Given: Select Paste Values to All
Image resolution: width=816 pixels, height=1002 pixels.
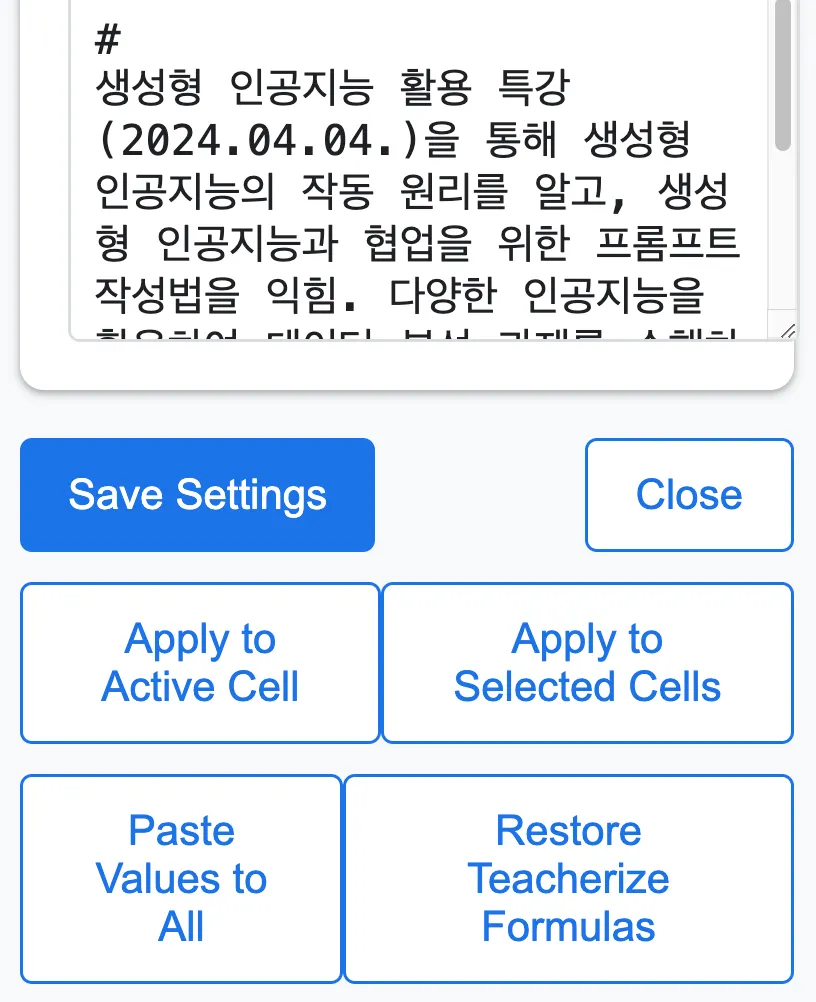Looking at the screenshot, I should (x=181, y=879).
